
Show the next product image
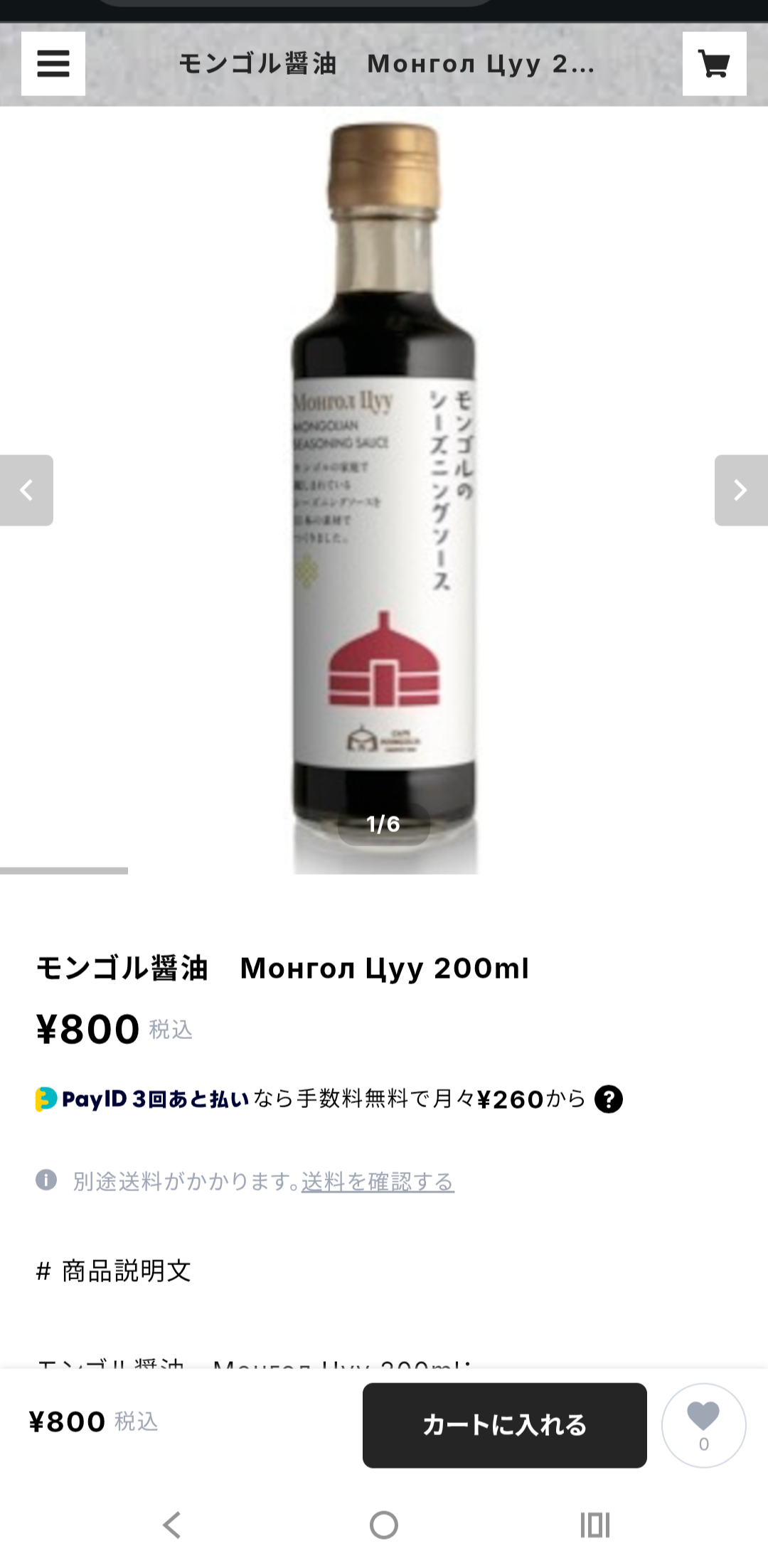point(740,490)
